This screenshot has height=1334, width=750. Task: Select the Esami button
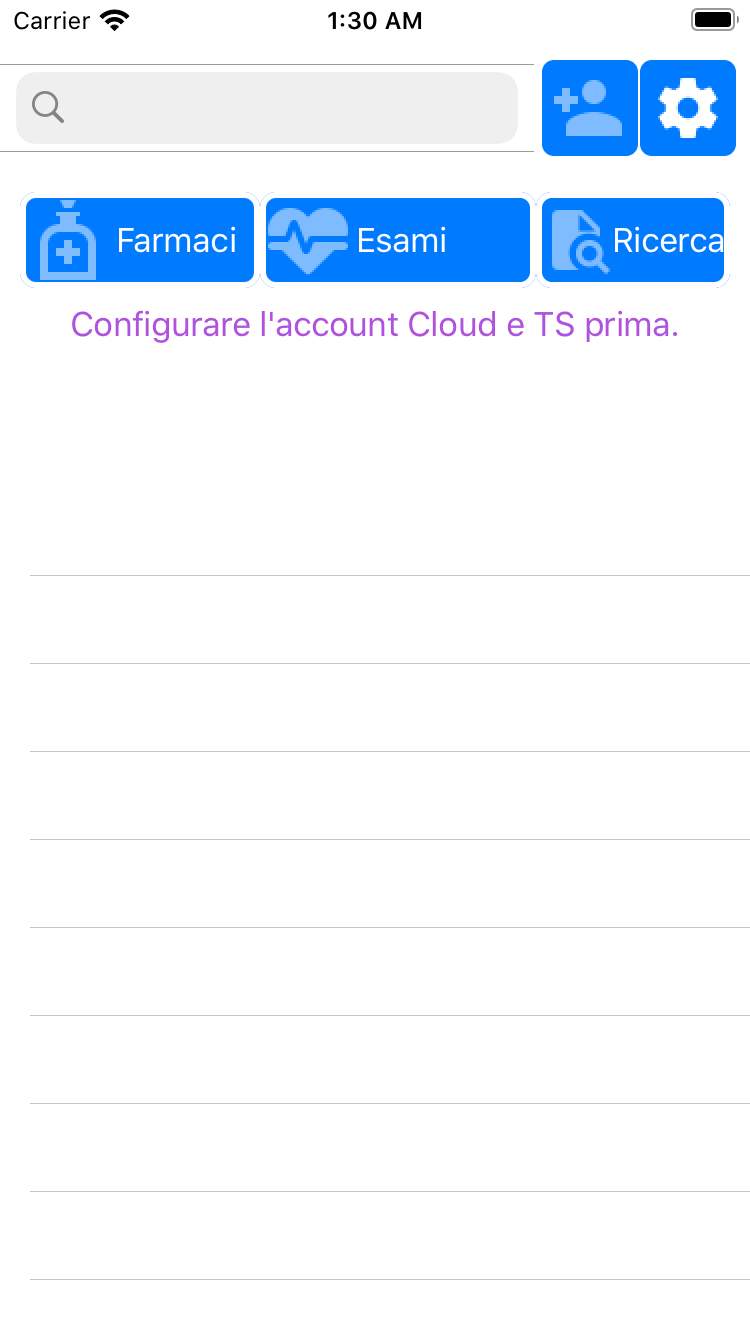(x=398, y=240)
